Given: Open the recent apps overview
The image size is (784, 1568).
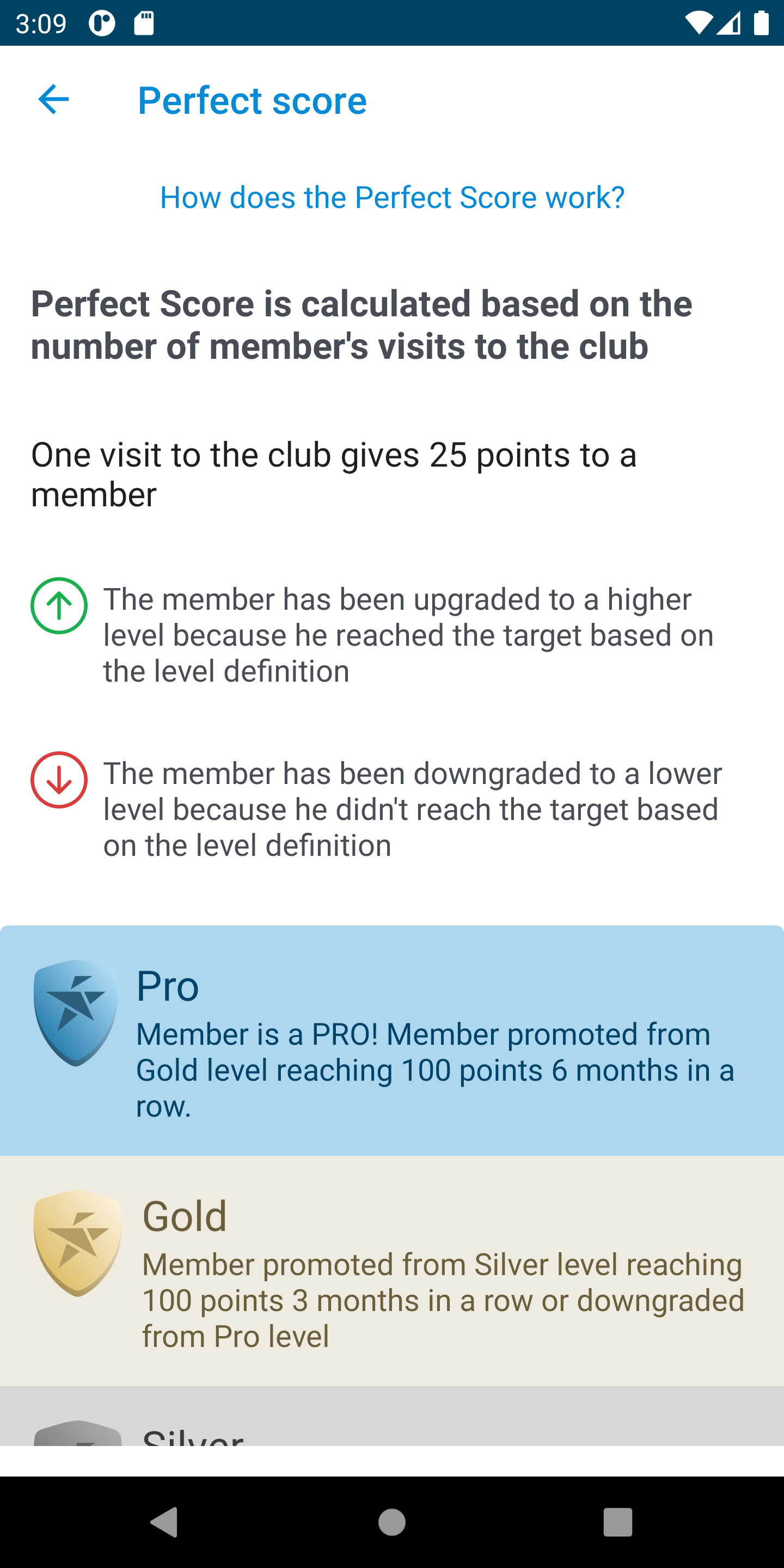Looking at the screenshot, I should [617, 1522].
